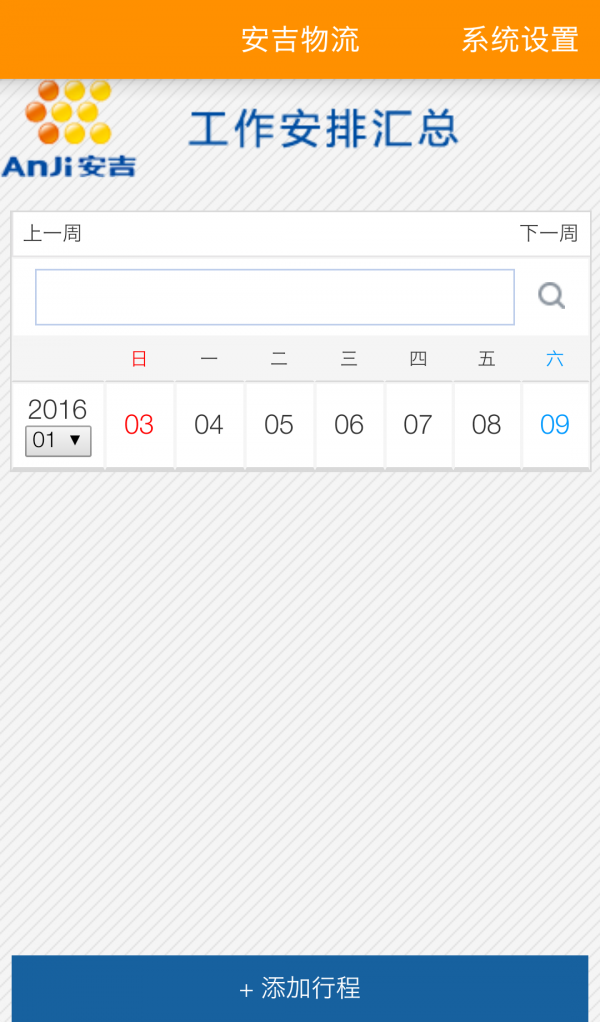This screenshot has height=1022, width=600.
Task: Choose date 05 in the week row
Action: point(279,425)
